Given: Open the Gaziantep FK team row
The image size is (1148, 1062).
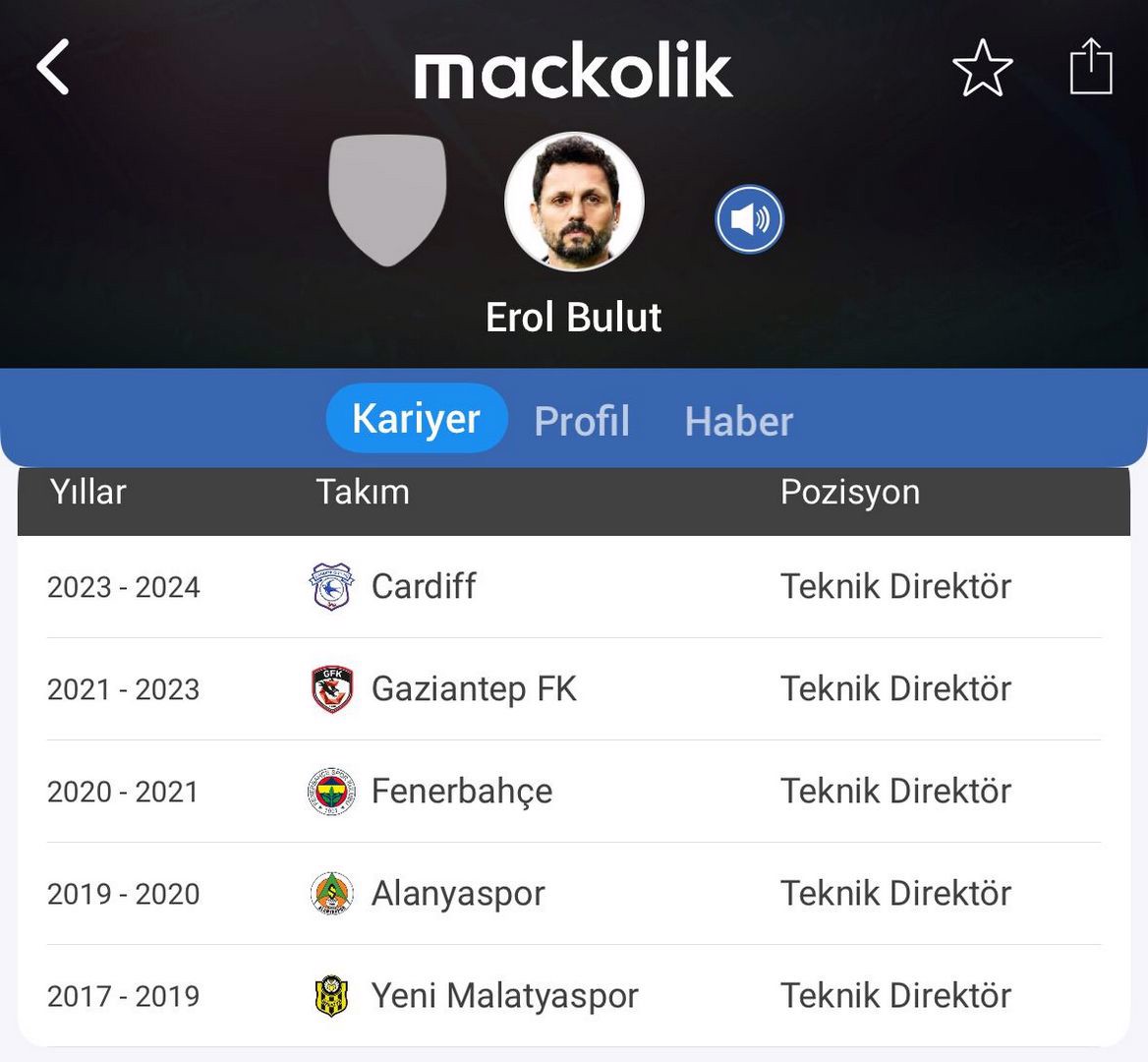Looking at the screenshot, I should (473, 689).
